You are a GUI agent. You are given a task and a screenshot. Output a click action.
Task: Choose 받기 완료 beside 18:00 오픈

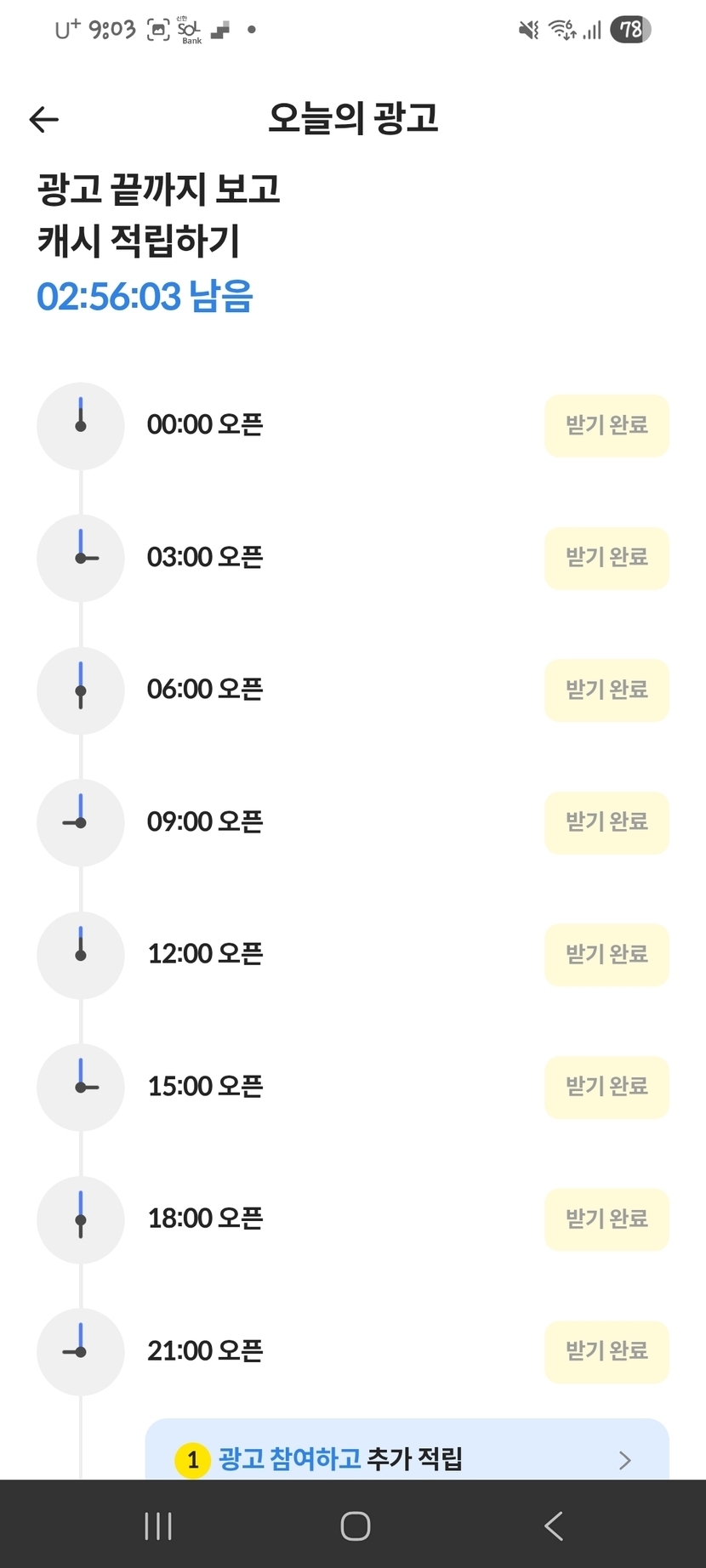(606, 1219)
